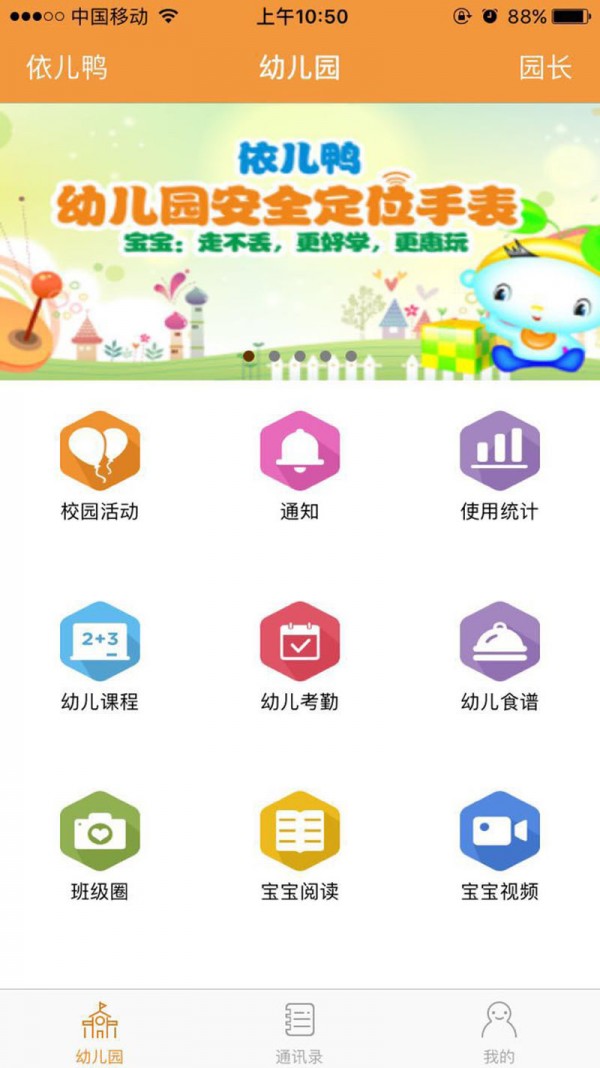Open 班级圈 class circle
This screenshot has height=1068, width=600.
click(100, 831)
